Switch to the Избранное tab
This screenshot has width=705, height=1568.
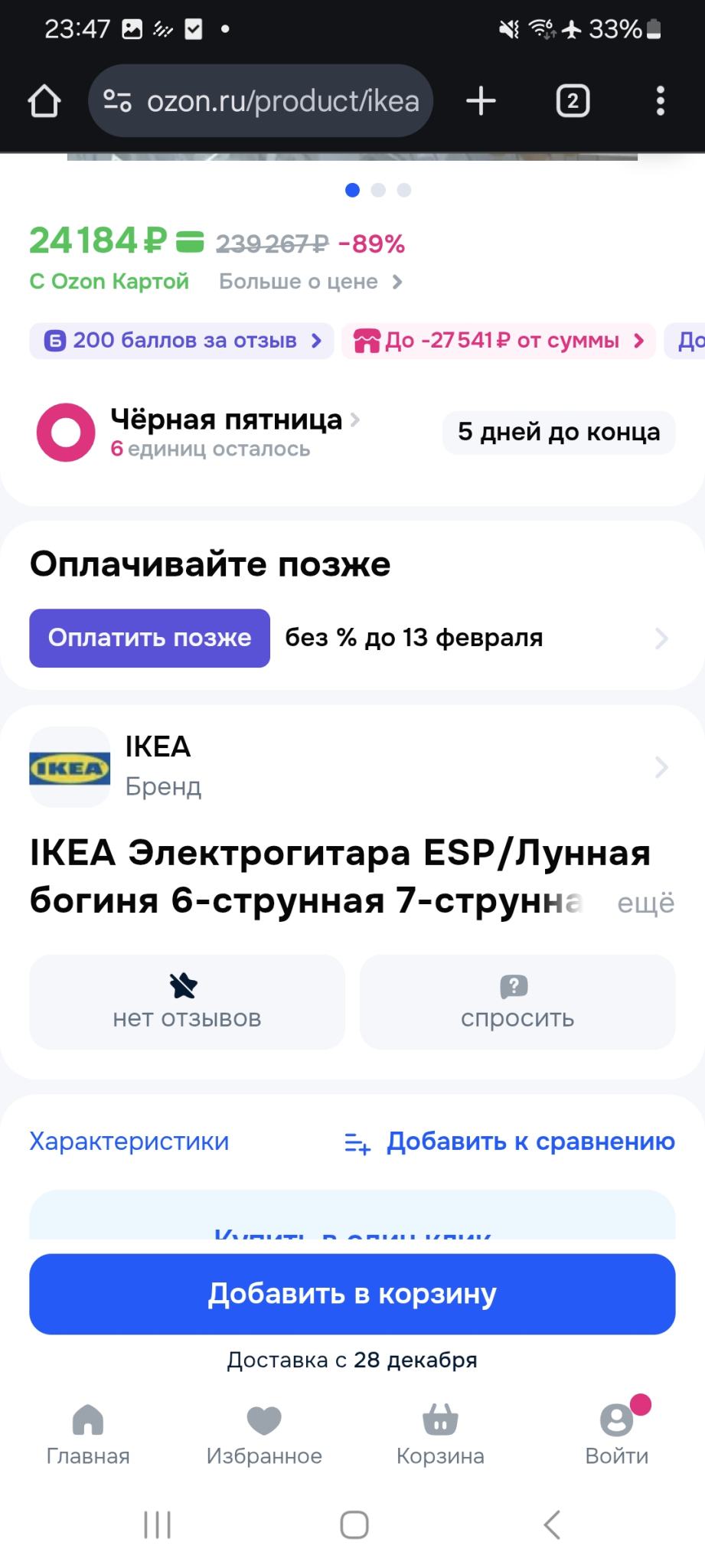(x=264, y=1435)
